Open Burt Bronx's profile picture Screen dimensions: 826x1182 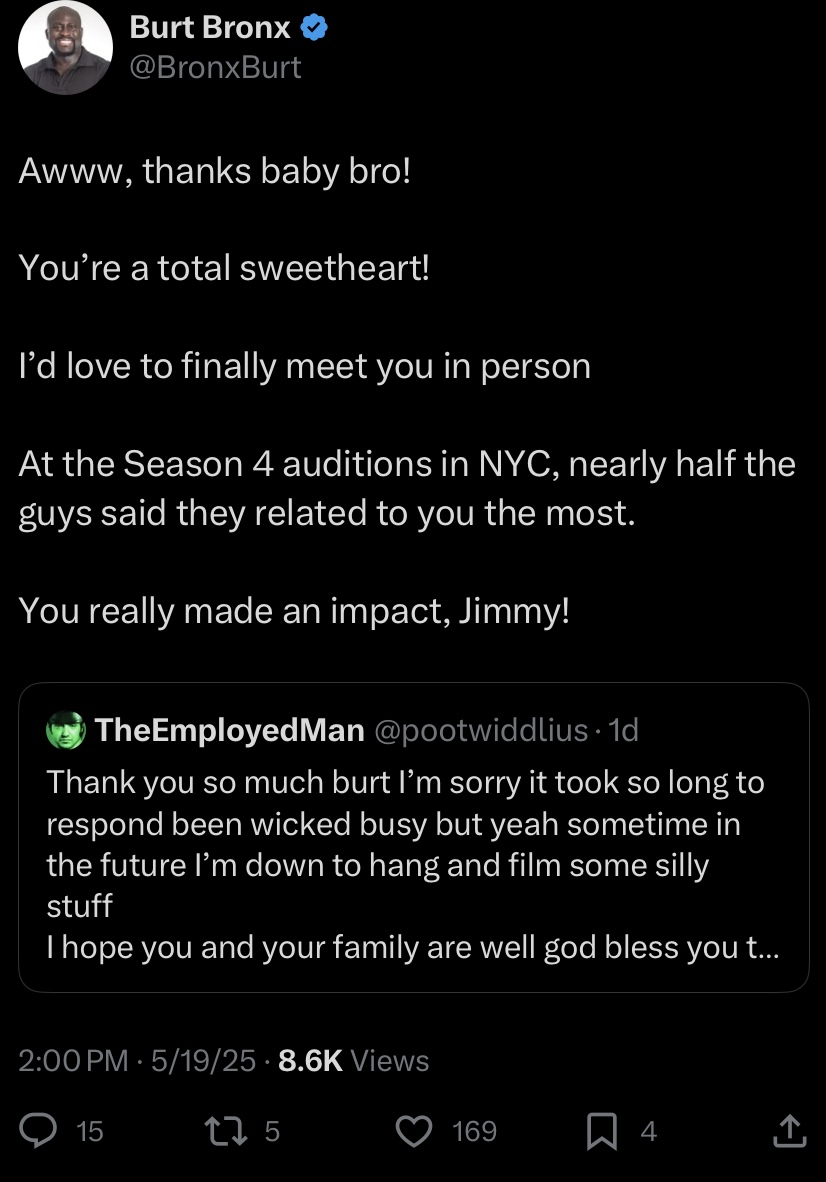65,47
